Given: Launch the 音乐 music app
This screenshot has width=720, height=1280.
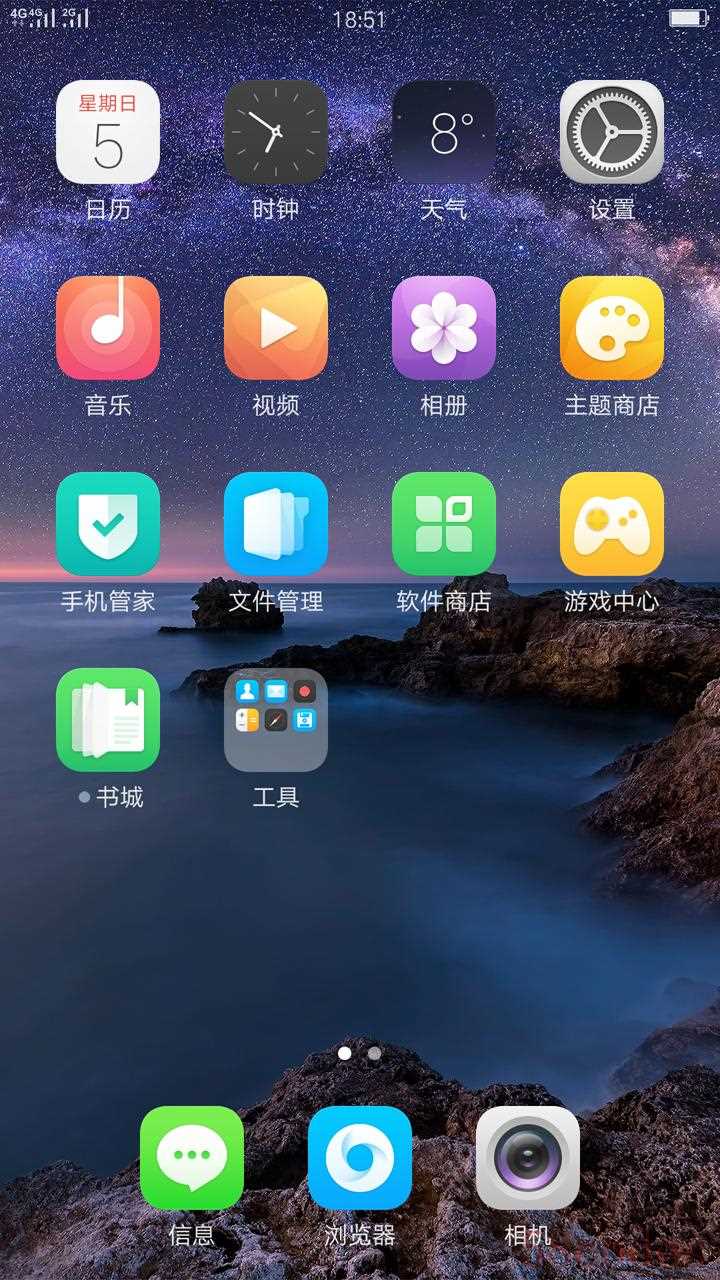Looking at the screenshot, I should (108, 329).
